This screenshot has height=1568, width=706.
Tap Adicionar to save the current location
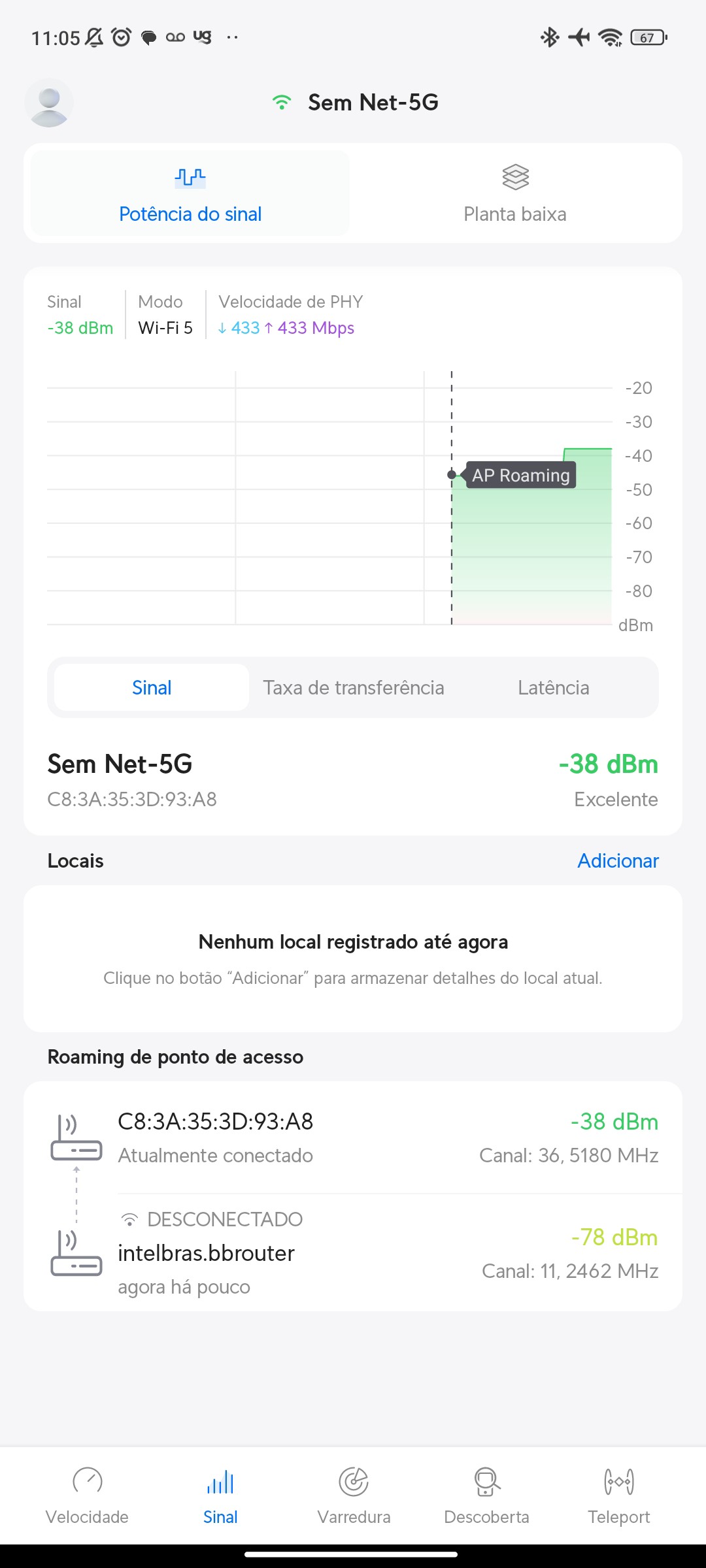pyautogui.click(x=617, y=860)
